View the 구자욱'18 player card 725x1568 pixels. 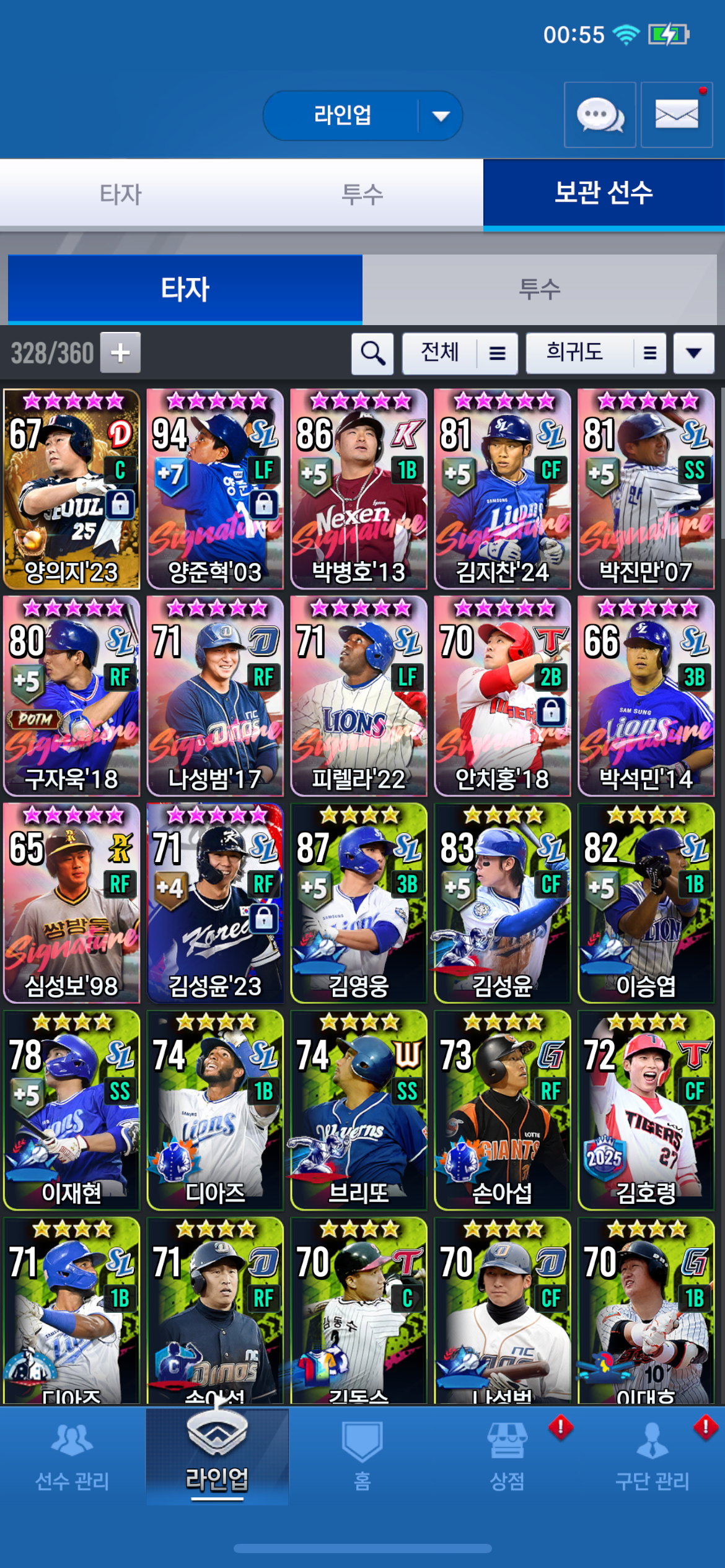click(72, 695)
